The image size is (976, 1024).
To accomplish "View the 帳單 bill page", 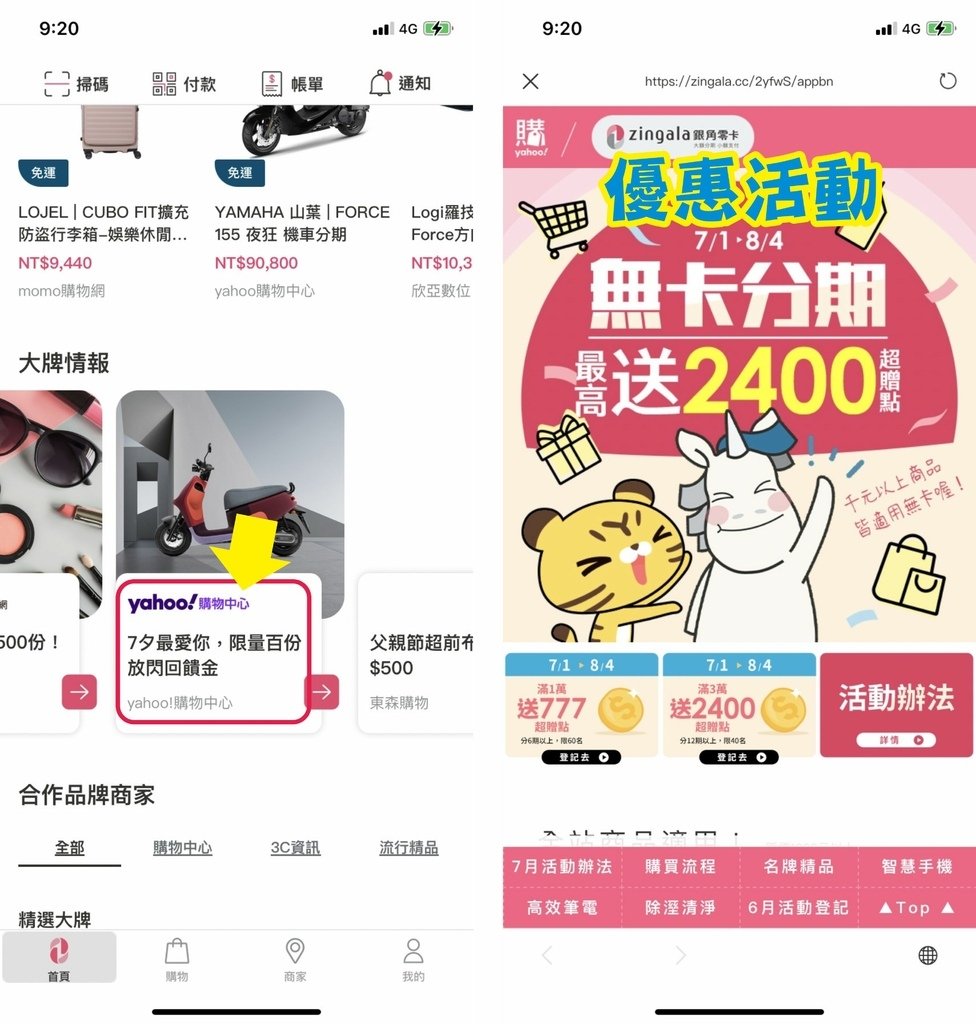I will [292, 84].
